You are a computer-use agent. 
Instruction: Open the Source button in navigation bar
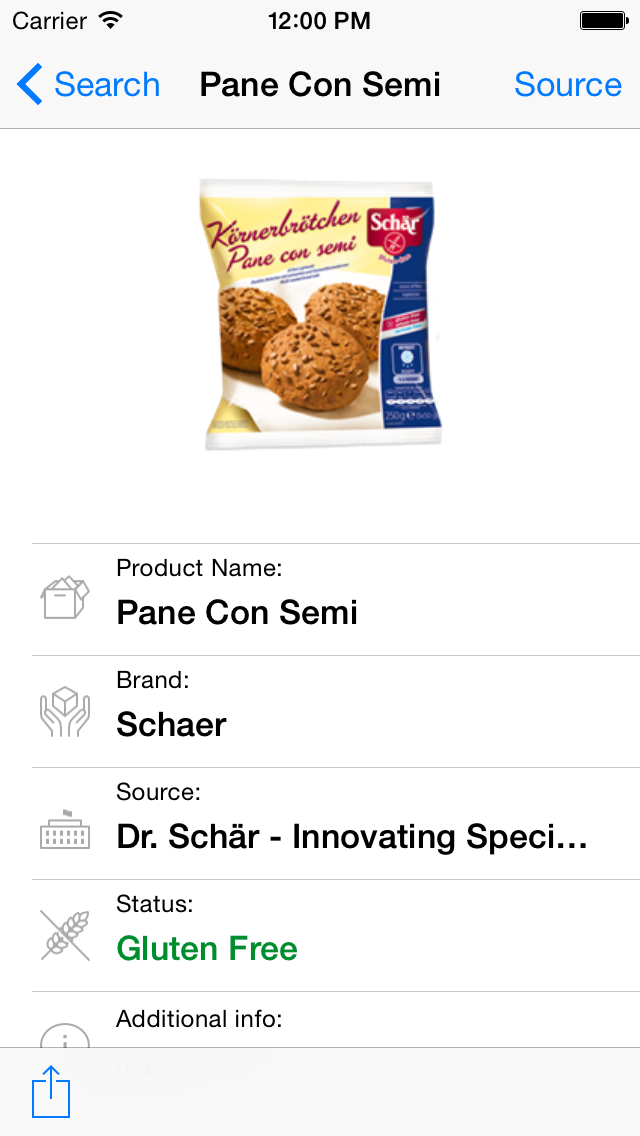(567, 85)
